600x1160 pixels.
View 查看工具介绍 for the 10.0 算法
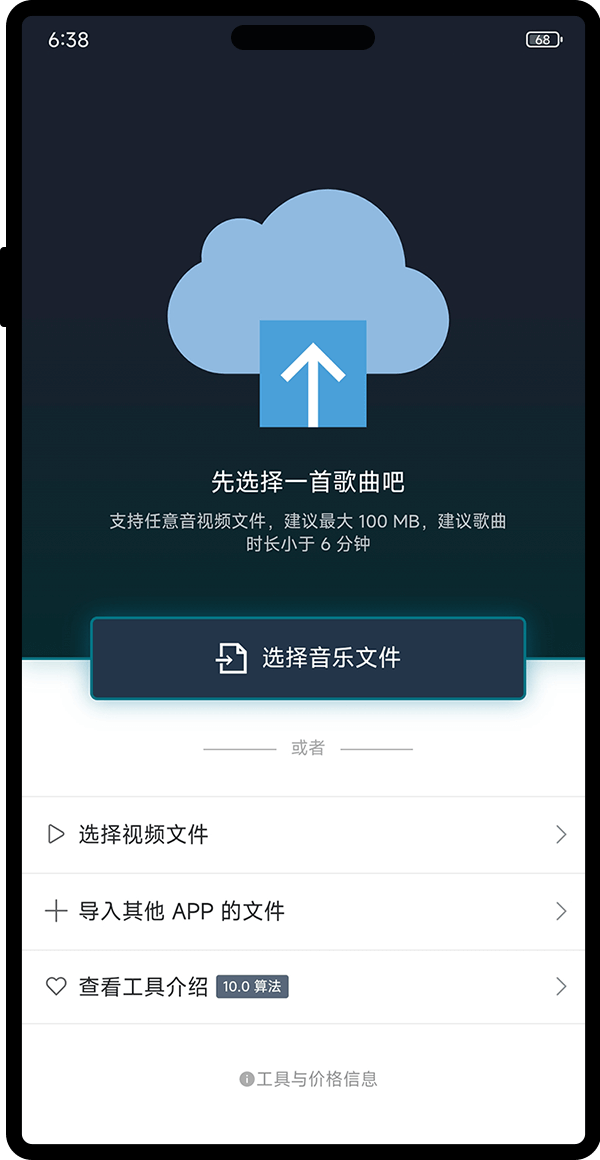pyautogui.click(x=303, y=987)
